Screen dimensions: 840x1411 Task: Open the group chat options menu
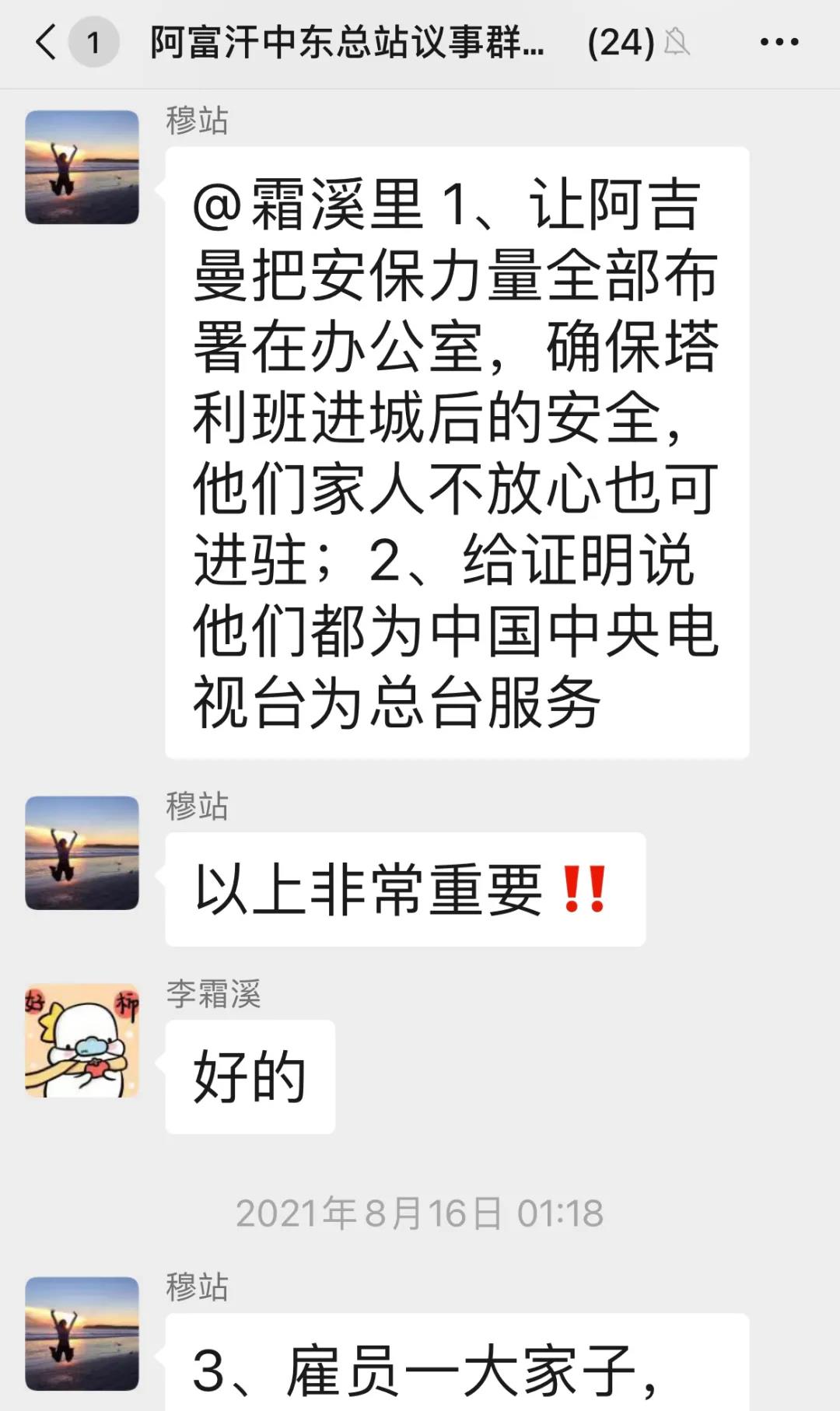[x=779, y=42]
